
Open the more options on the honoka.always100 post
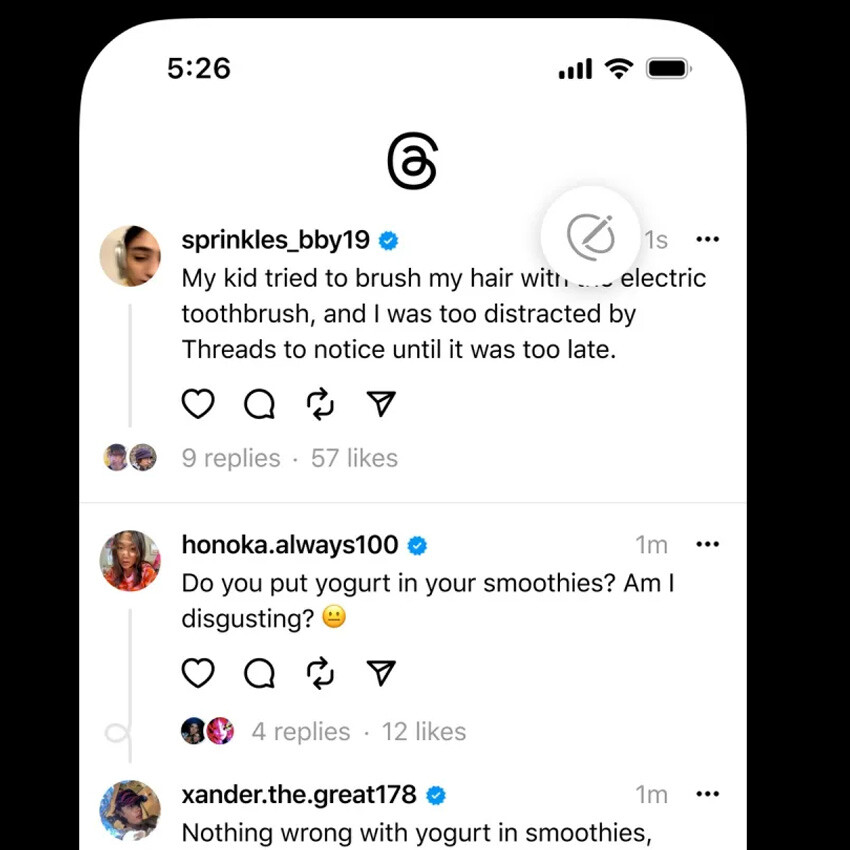click(x=707, y=545)
